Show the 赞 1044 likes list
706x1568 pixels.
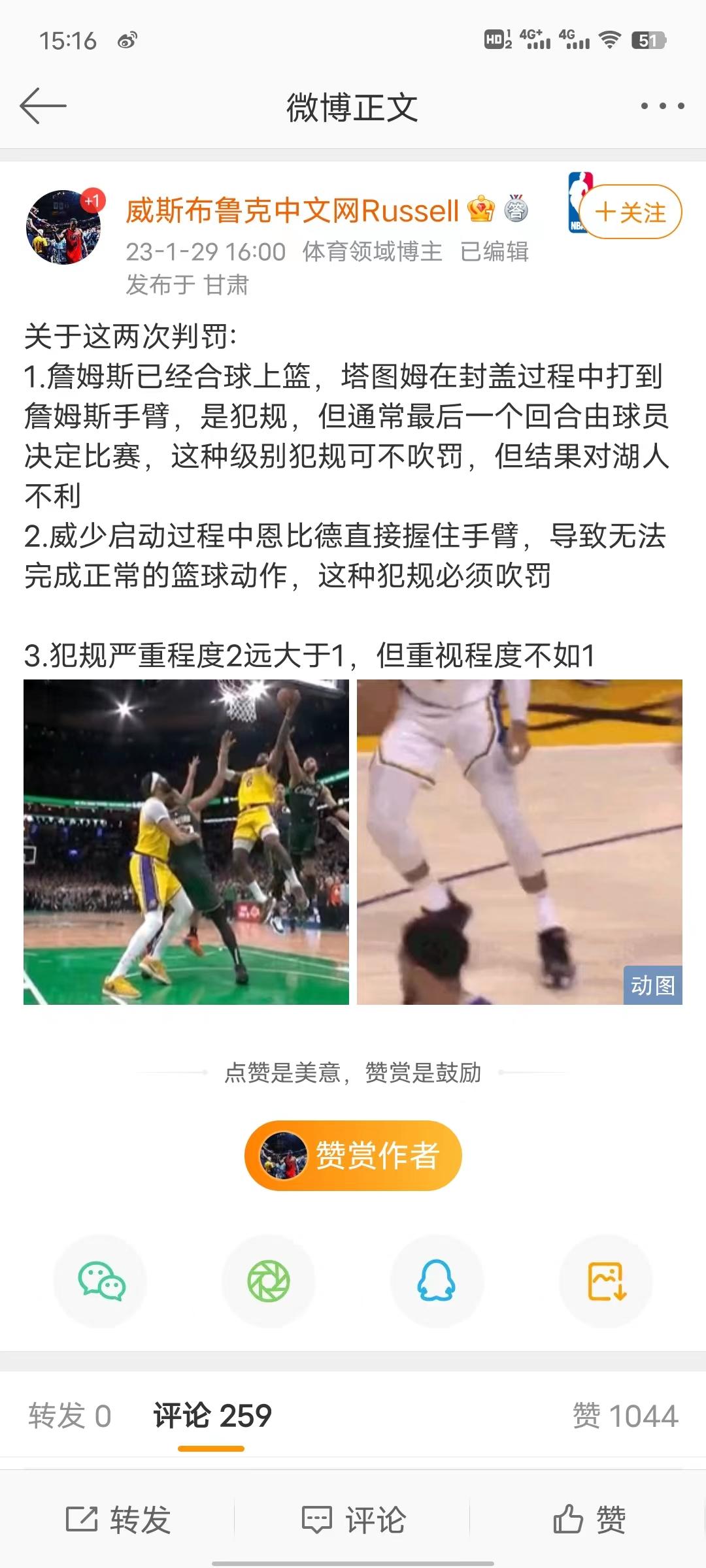click(x=625, y=1416)
